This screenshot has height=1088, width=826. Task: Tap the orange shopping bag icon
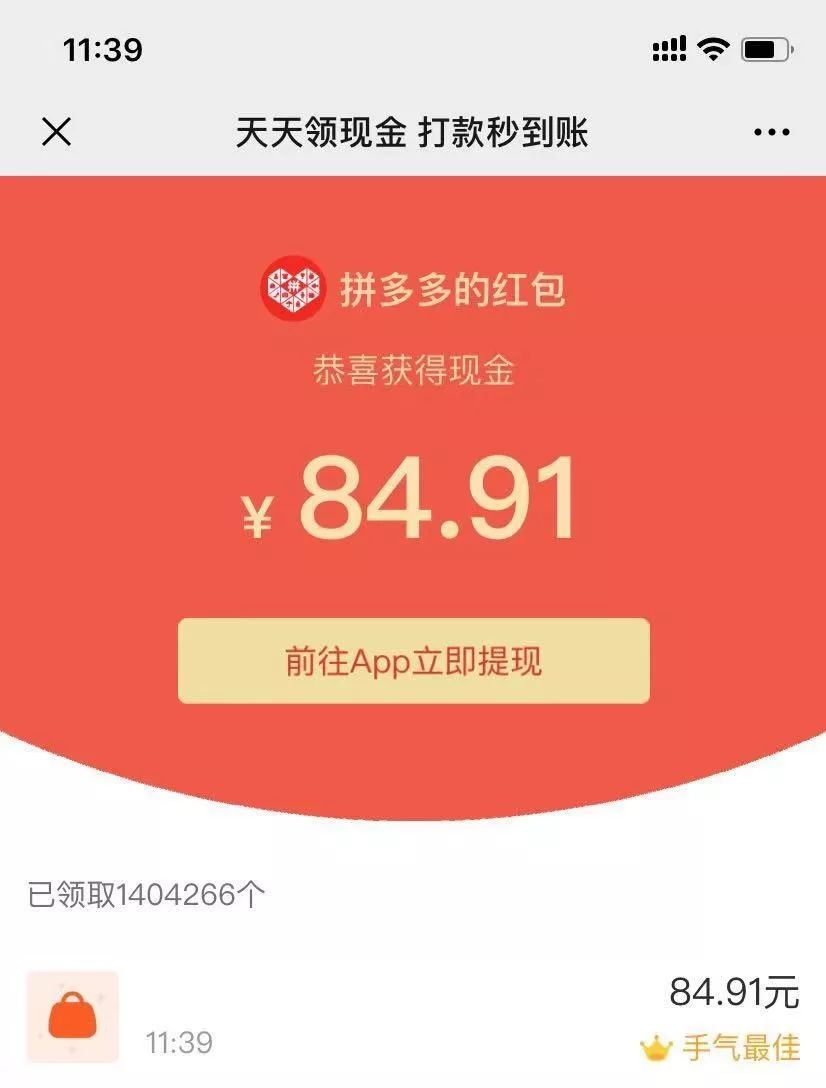point(73,1016)
